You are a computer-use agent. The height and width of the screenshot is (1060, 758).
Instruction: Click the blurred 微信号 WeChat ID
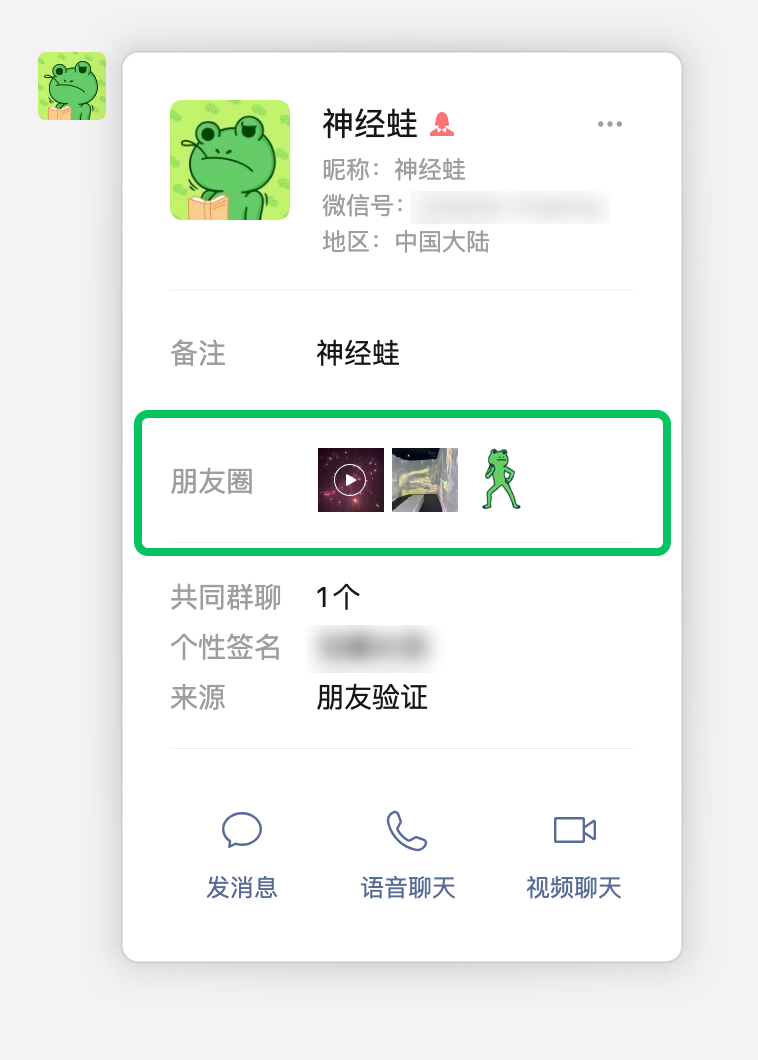tap(510, 207)
